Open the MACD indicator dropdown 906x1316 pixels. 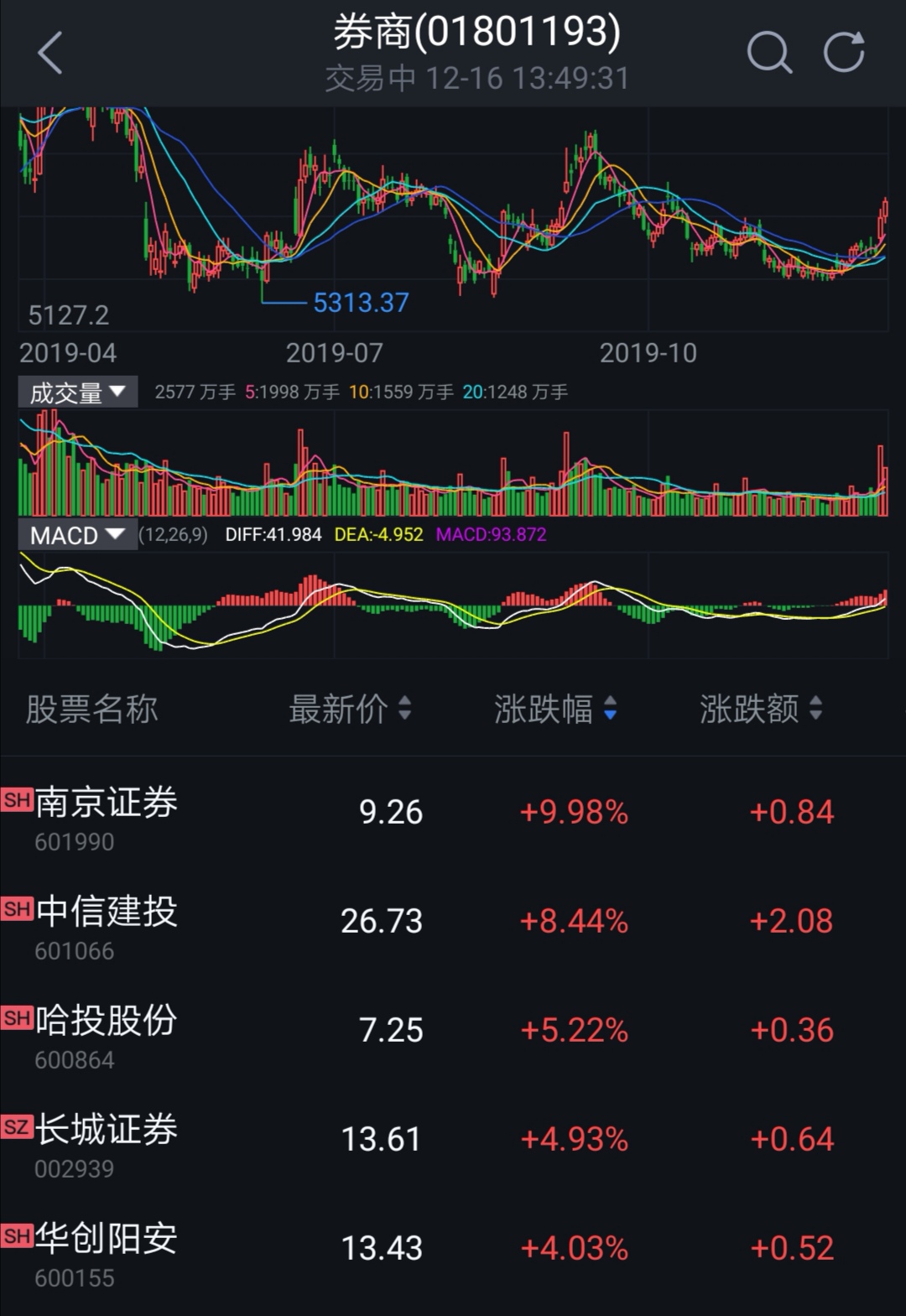click(76, 533)
